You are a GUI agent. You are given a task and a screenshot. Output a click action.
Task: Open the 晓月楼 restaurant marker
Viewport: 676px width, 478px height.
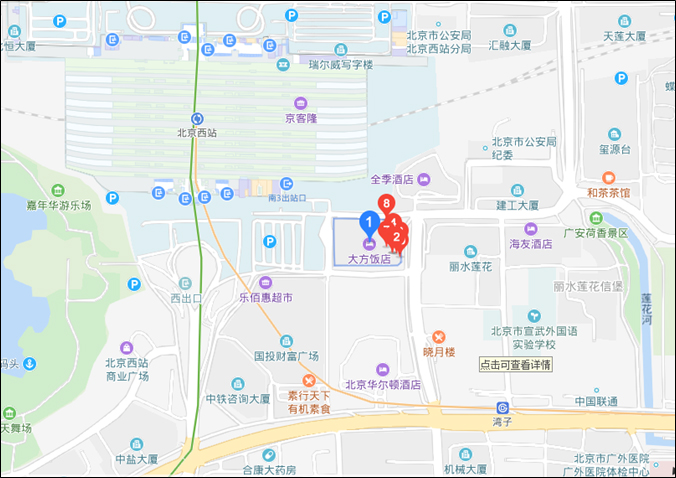coord(439,338)
